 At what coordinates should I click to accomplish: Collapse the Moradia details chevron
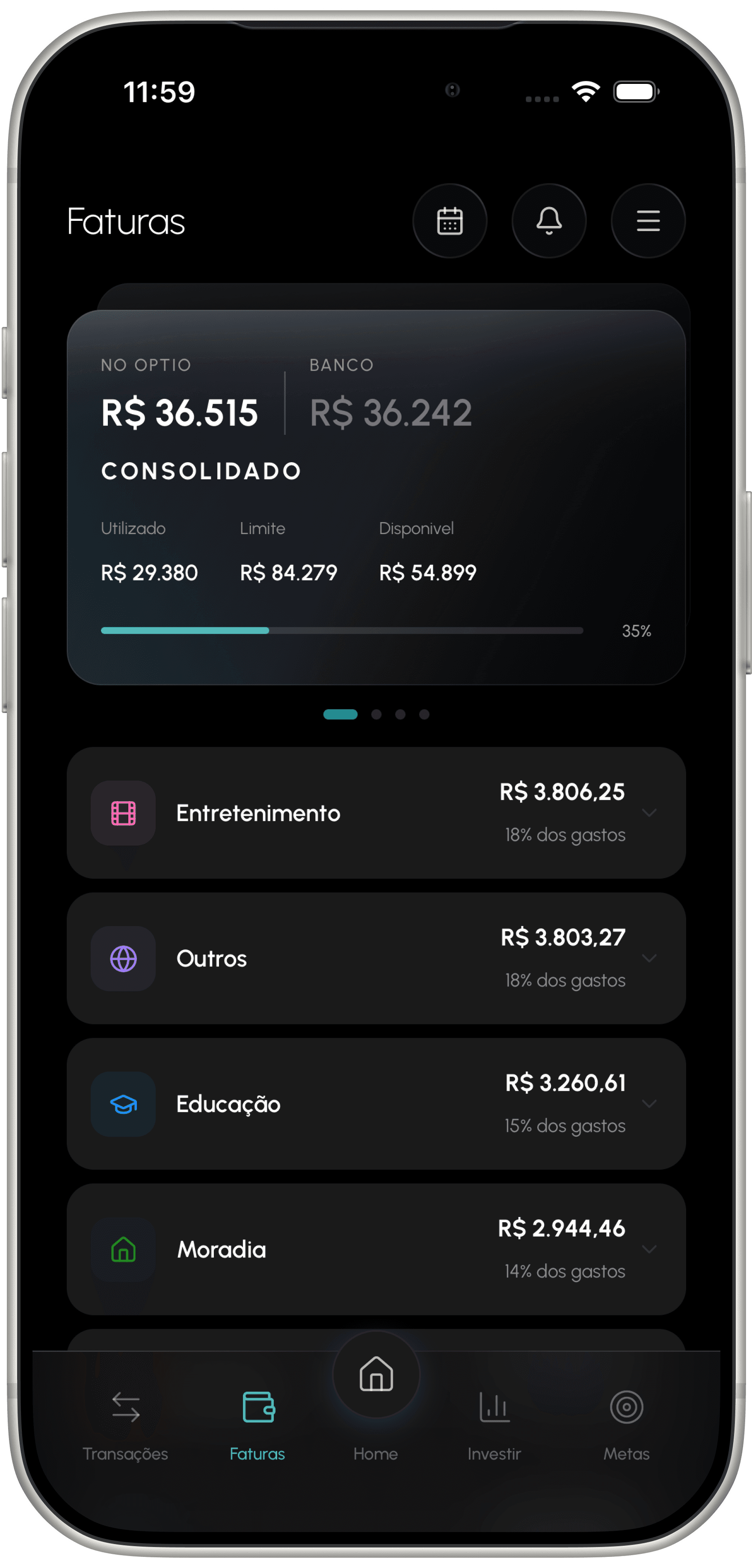click(x=650, y=1249)
